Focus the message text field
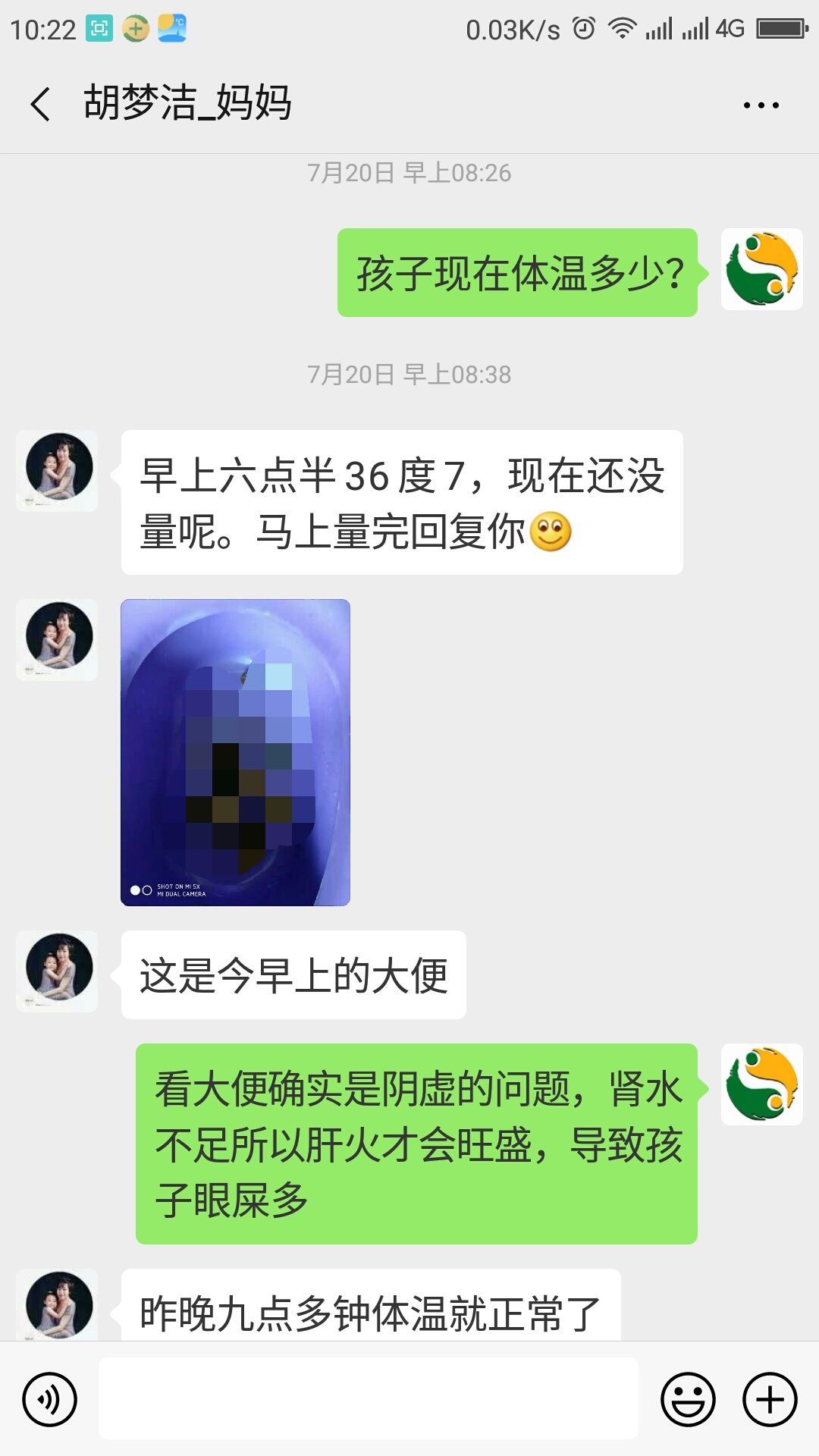 pyautogui.click(x=368, y=1398)
